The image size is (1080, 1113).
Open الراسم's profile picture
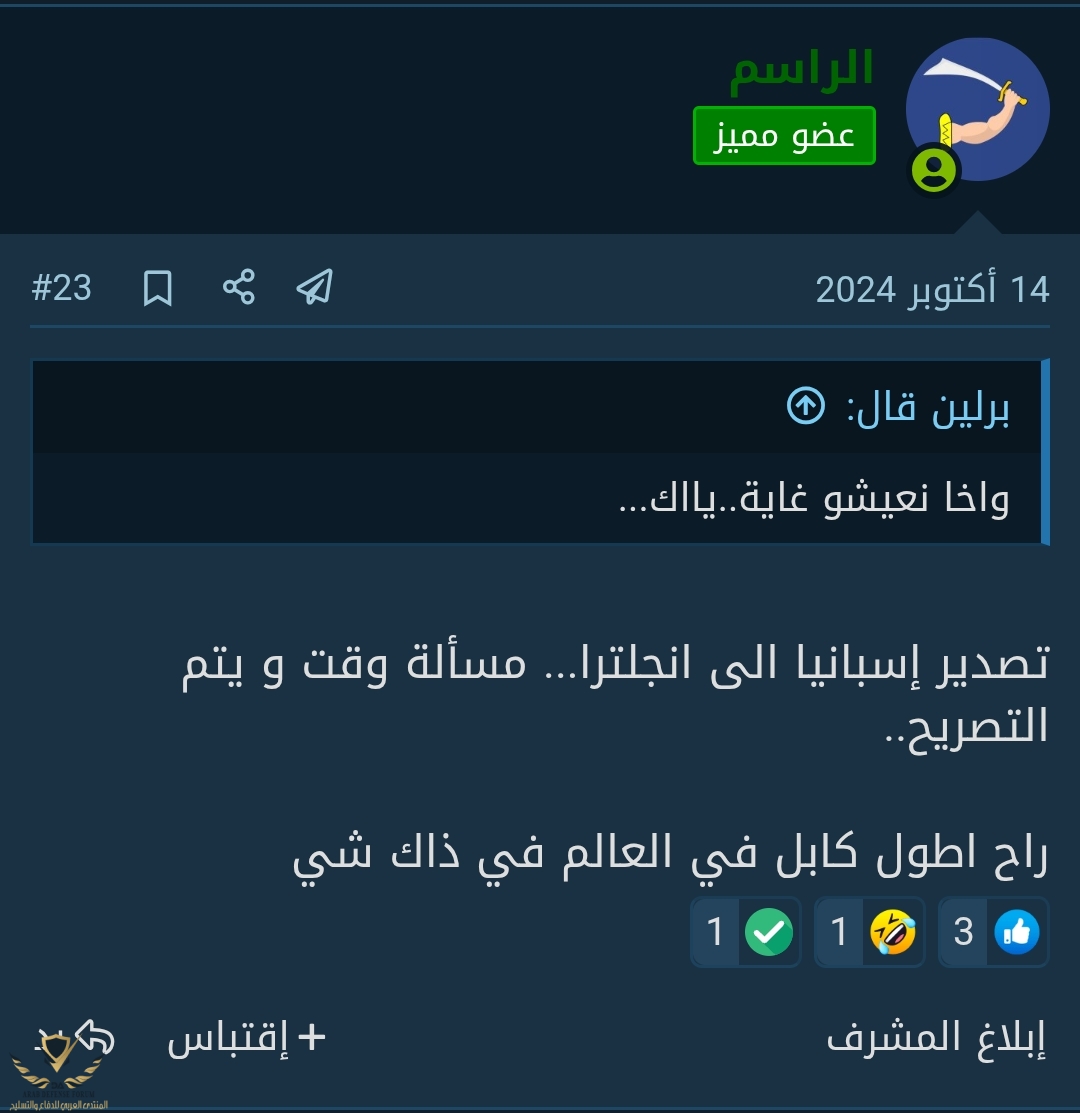coord(977,110)
